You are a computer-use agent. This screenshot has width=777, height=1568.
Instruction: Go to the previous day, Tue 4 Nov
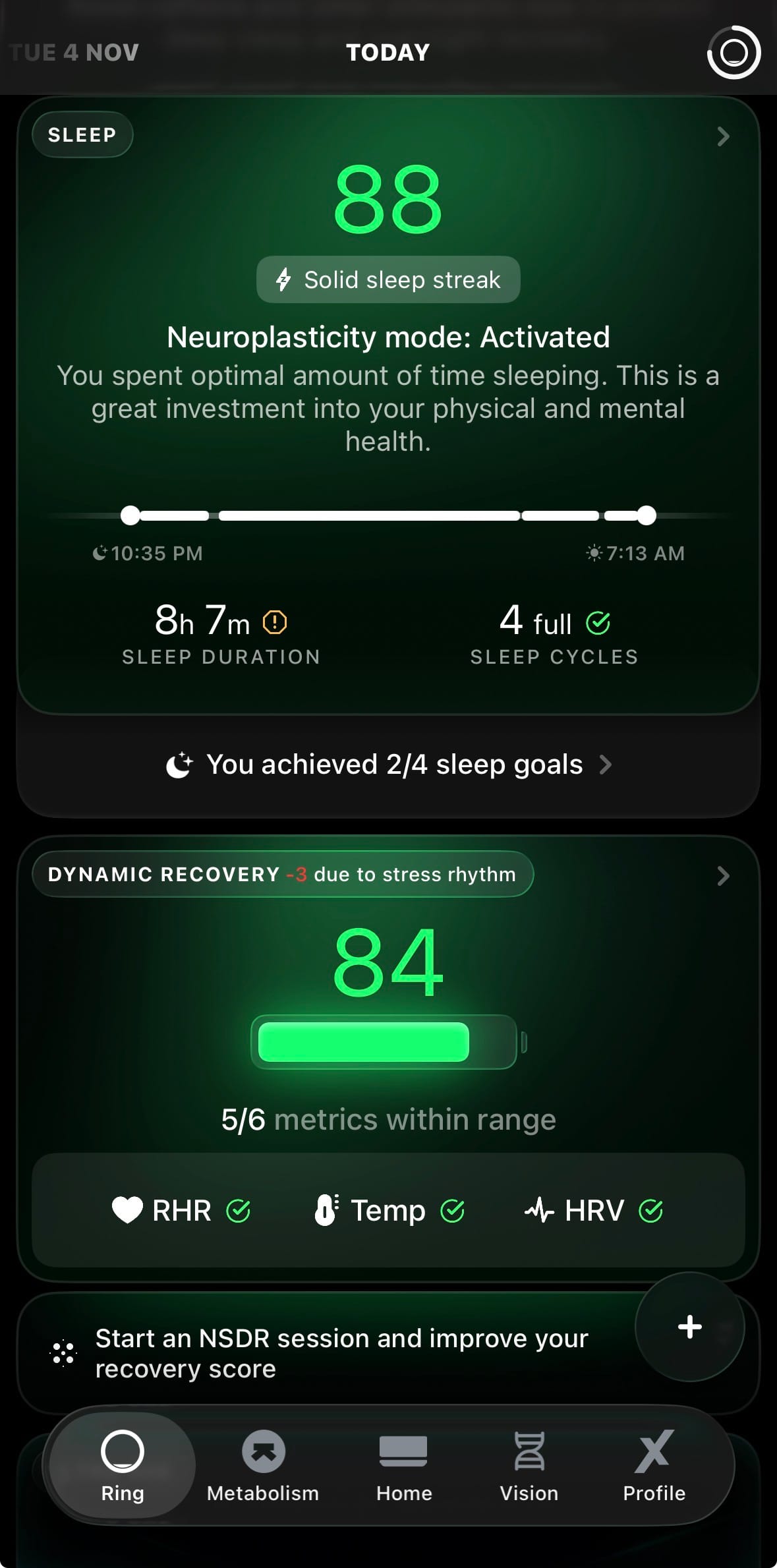(x=74, y=53)
